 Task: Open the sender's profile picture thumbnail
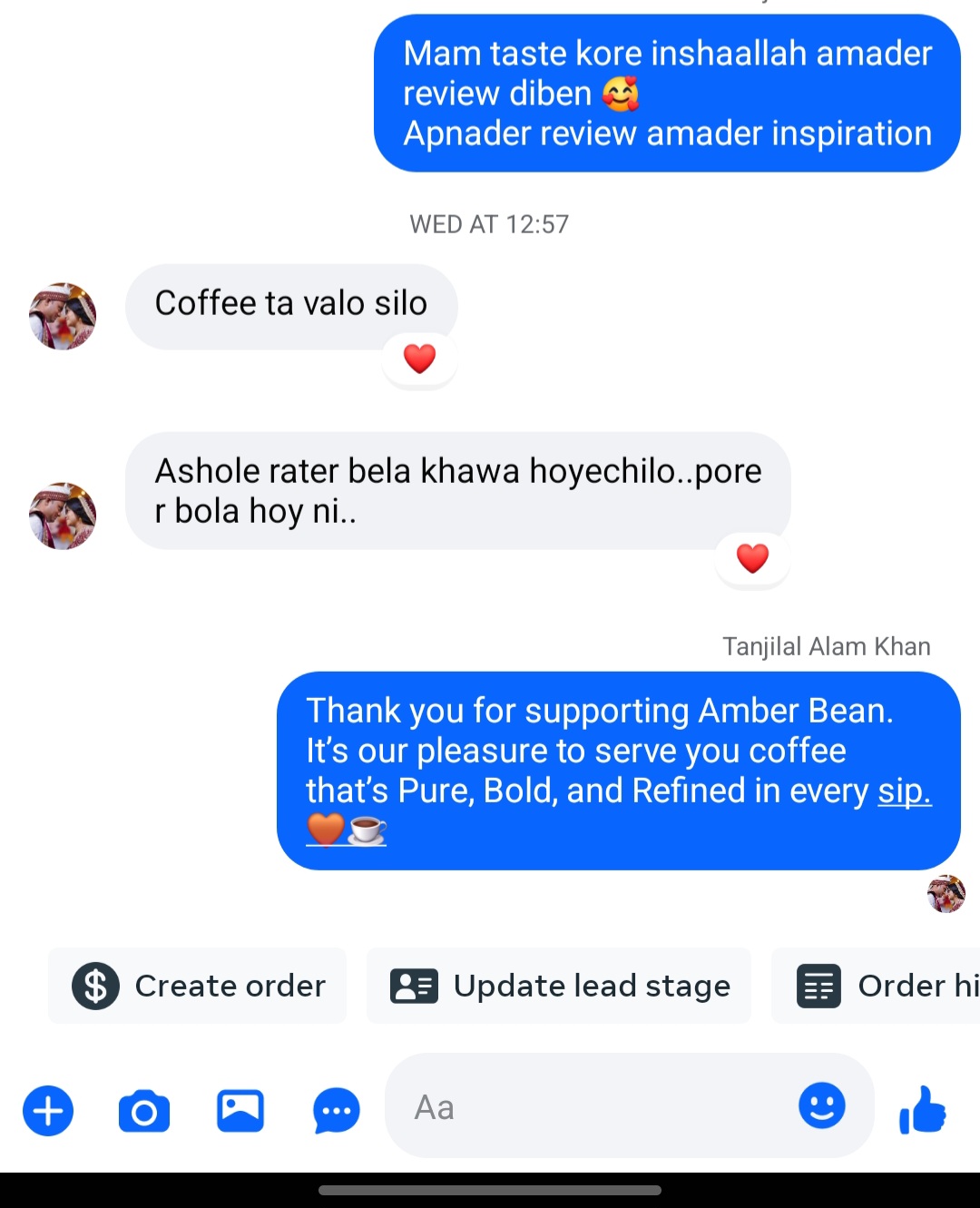click(x=62, y=316)
